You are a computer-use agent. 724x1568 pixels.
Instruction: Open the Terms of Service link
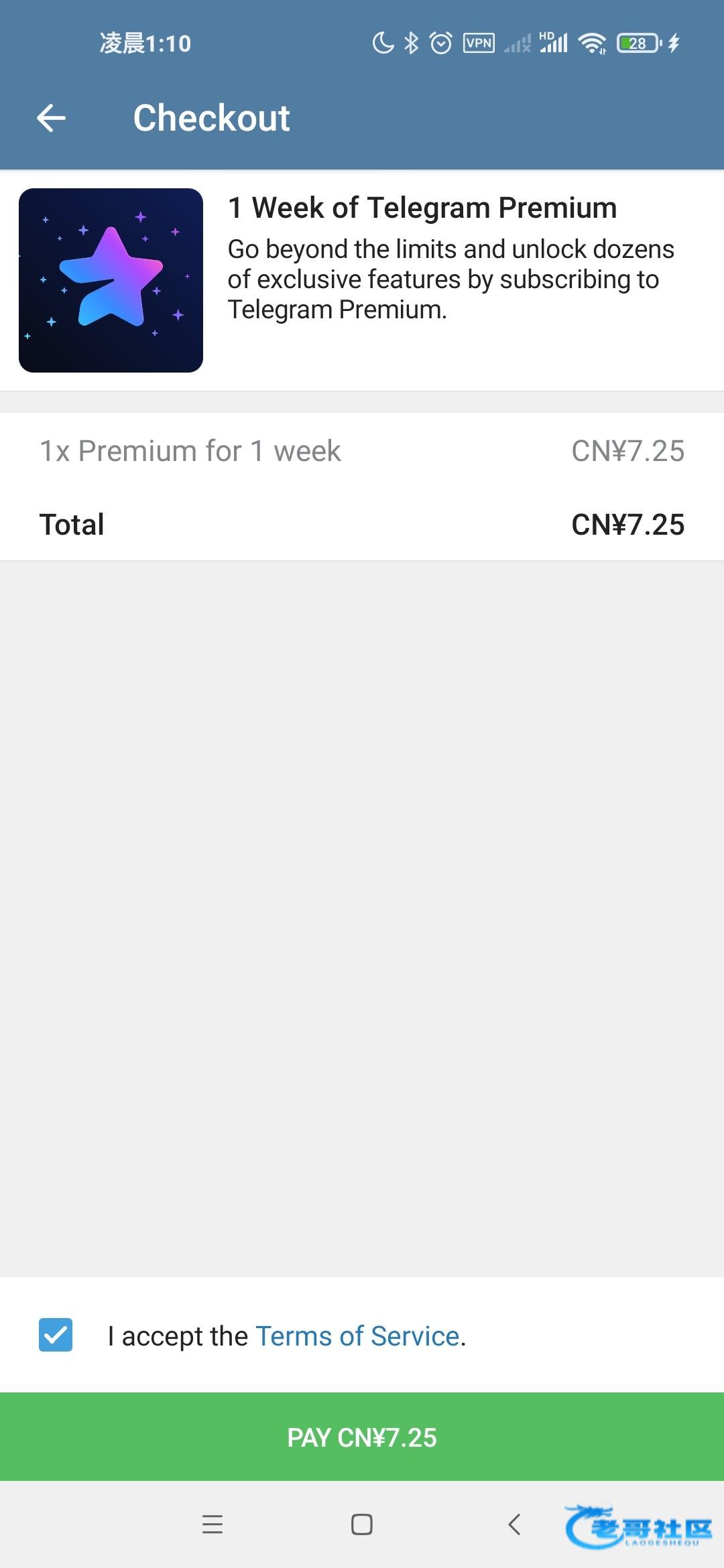coord(357,1336)
